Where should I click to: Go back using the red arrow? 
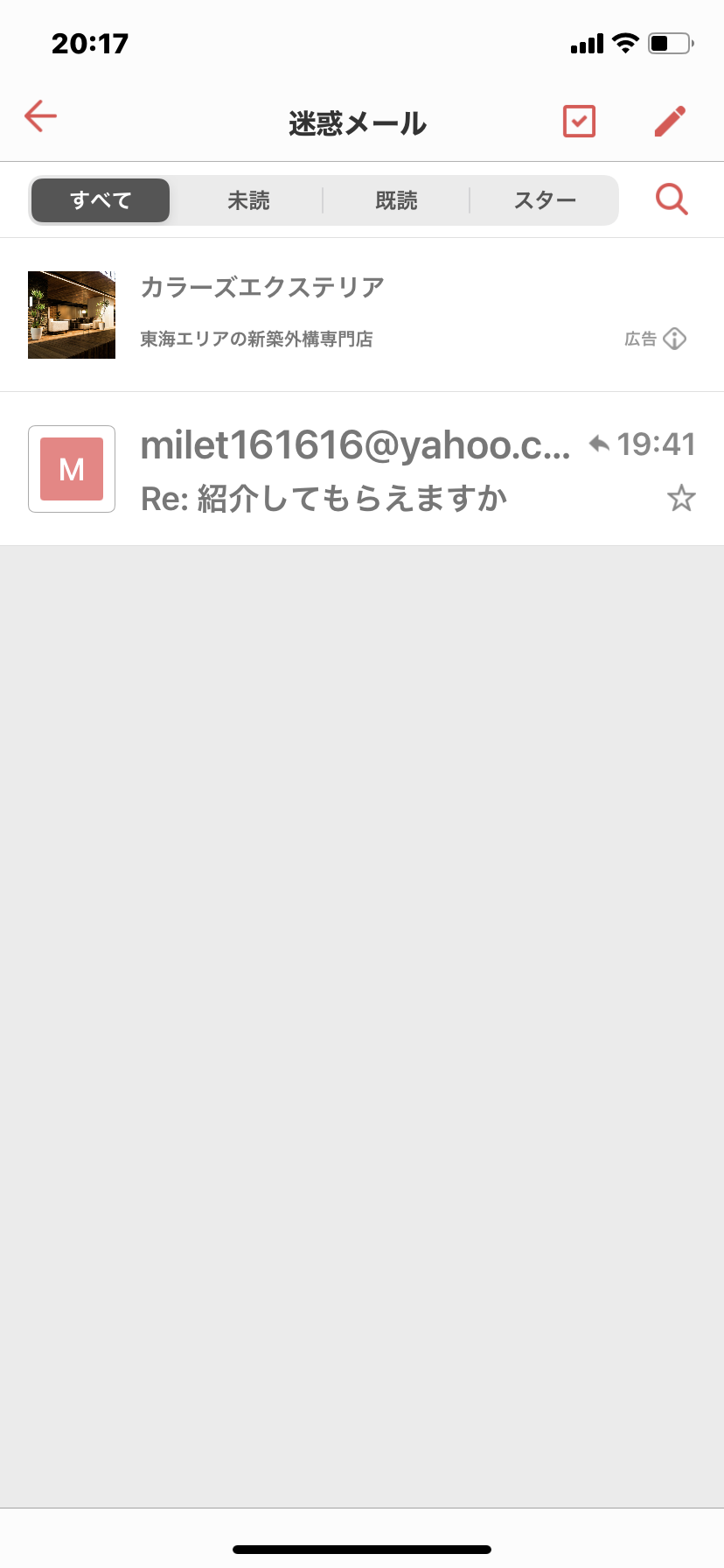tap(40, 115)
